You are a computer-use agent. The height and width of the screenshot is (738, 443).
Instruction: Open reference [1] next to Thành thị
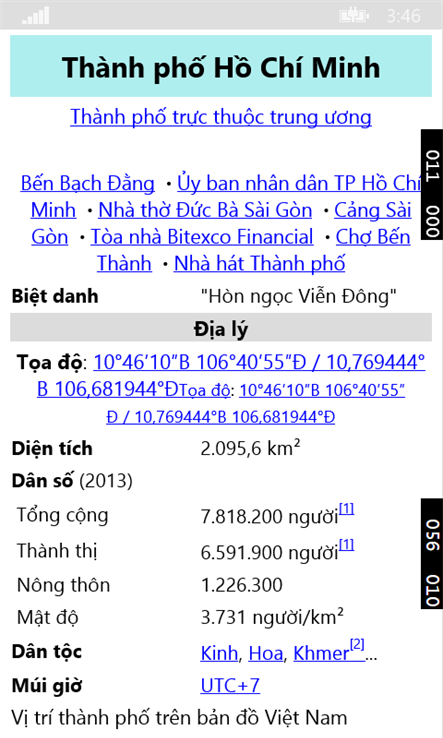pos(346,545)
